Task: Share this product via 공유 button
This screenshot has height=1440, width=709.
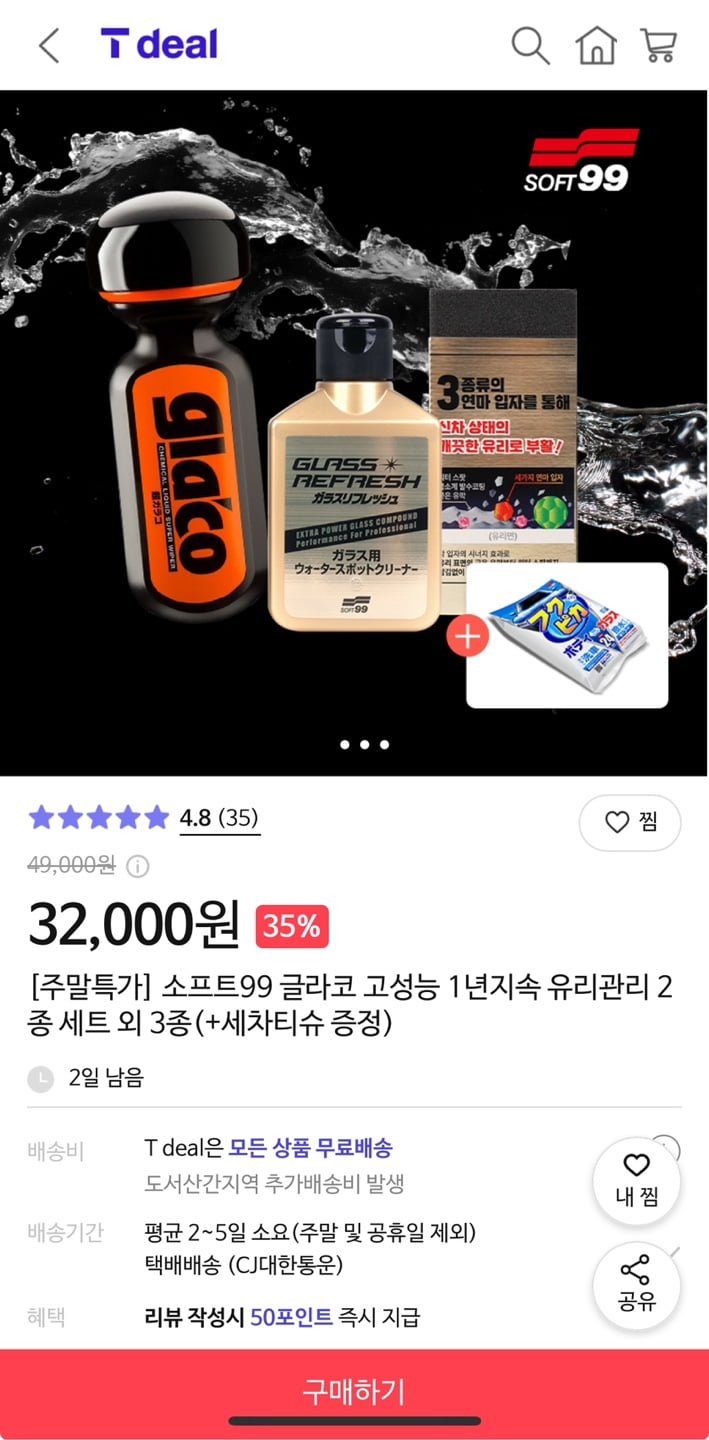Action: pos(636,1283)
